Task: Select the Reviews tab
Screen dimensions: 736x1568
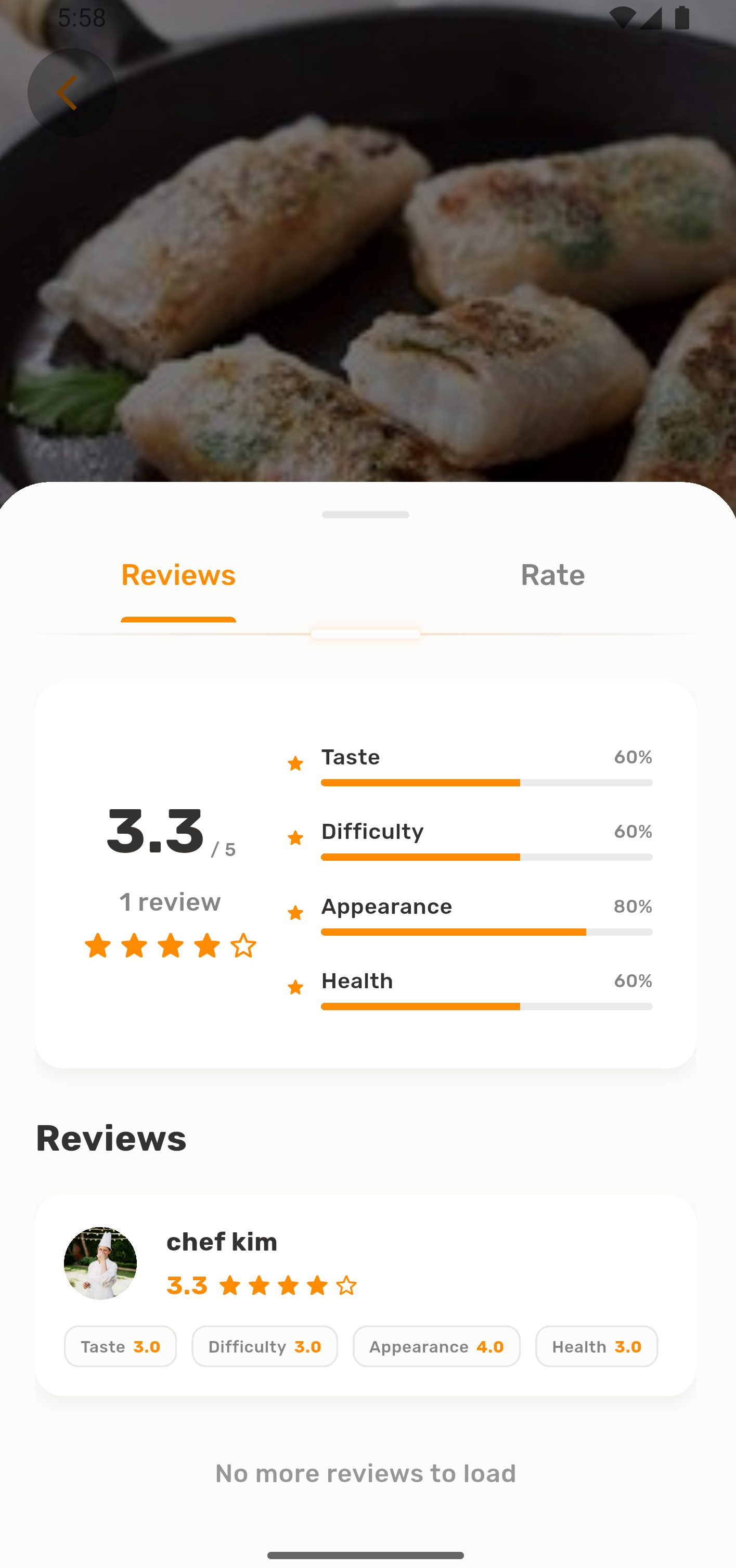Action: point(178,575)
